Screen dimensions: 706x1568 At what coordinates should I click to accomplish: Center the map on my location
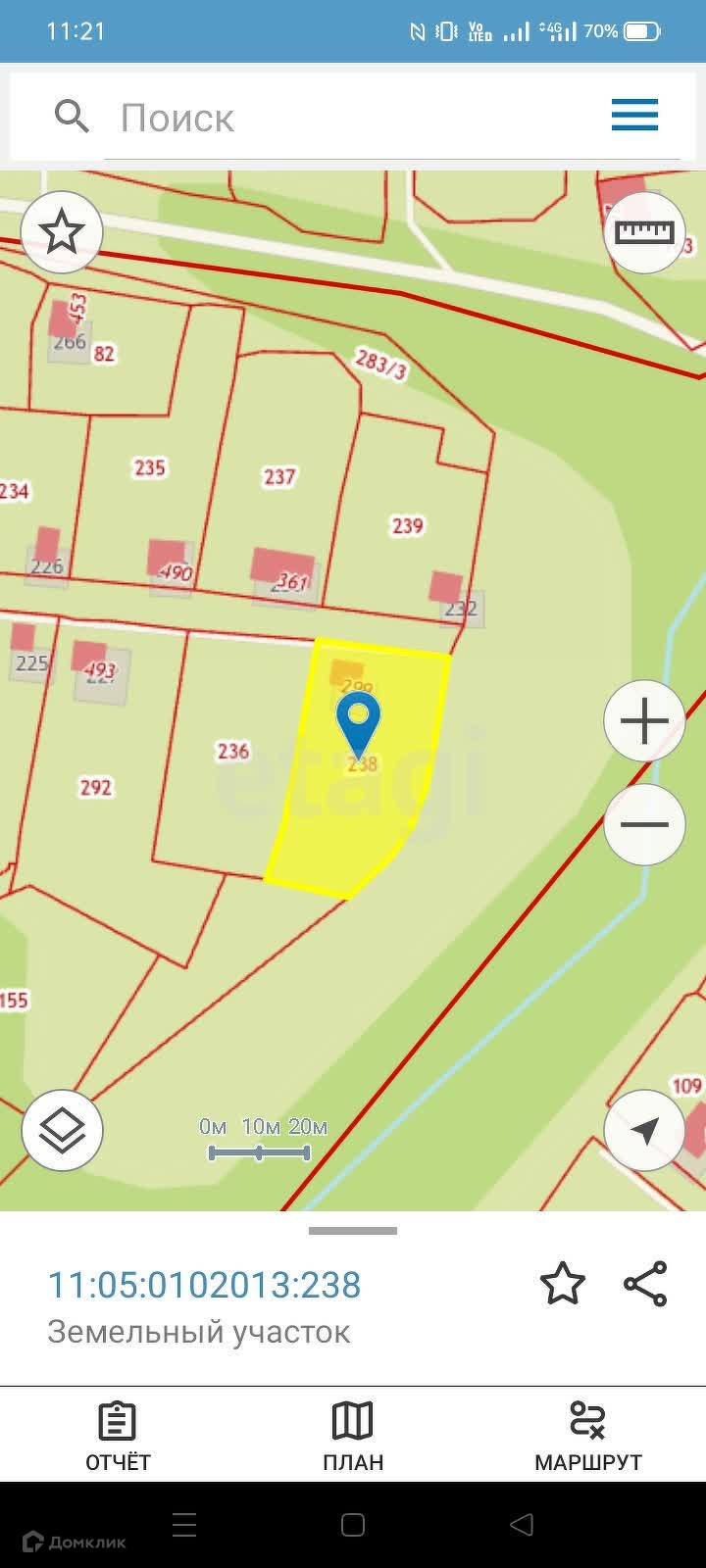point(644,1130)
